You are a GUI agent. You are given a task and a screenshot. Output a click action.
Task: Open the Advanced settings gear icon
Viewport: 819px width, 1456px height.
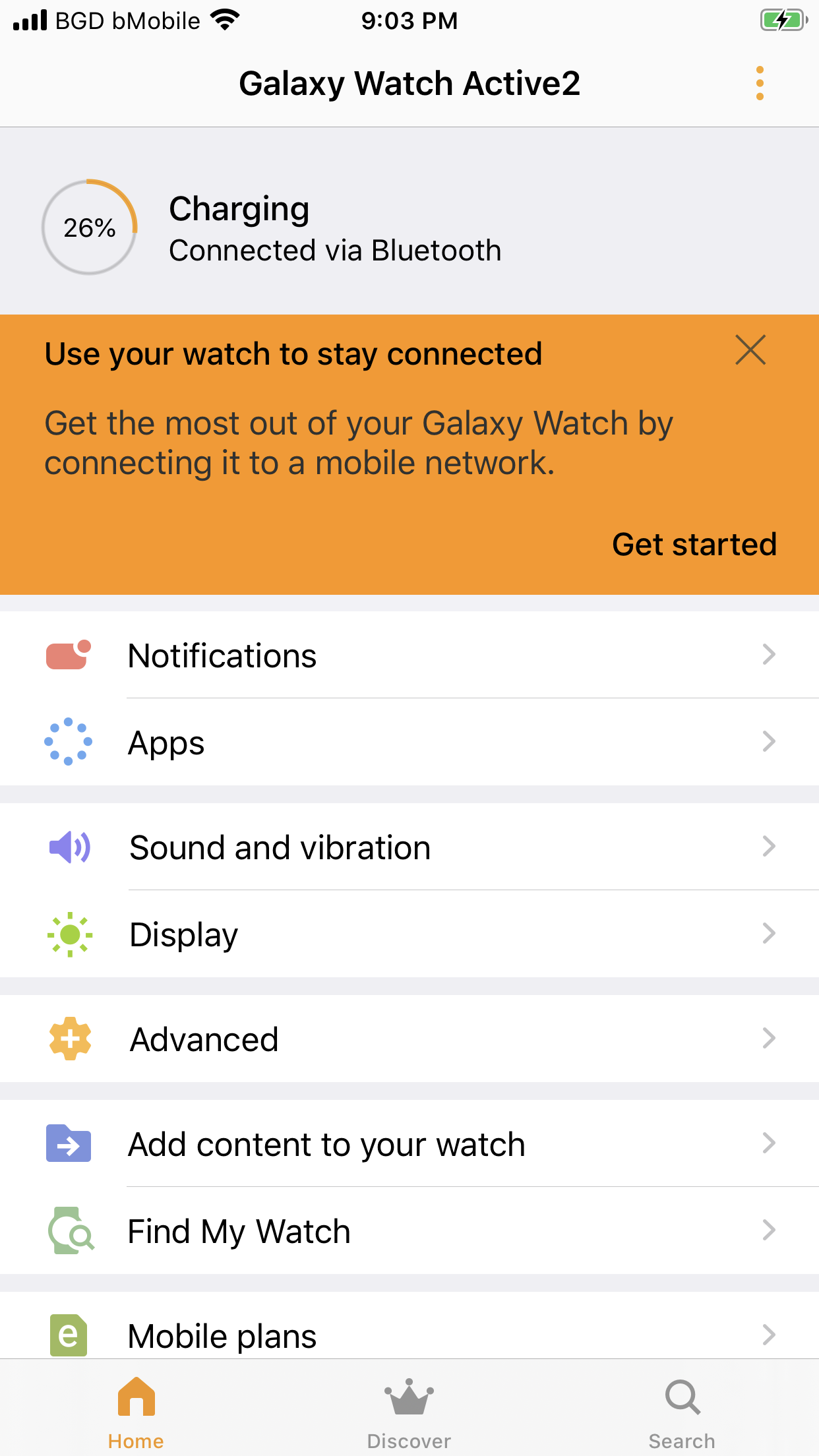[69, 1039]
